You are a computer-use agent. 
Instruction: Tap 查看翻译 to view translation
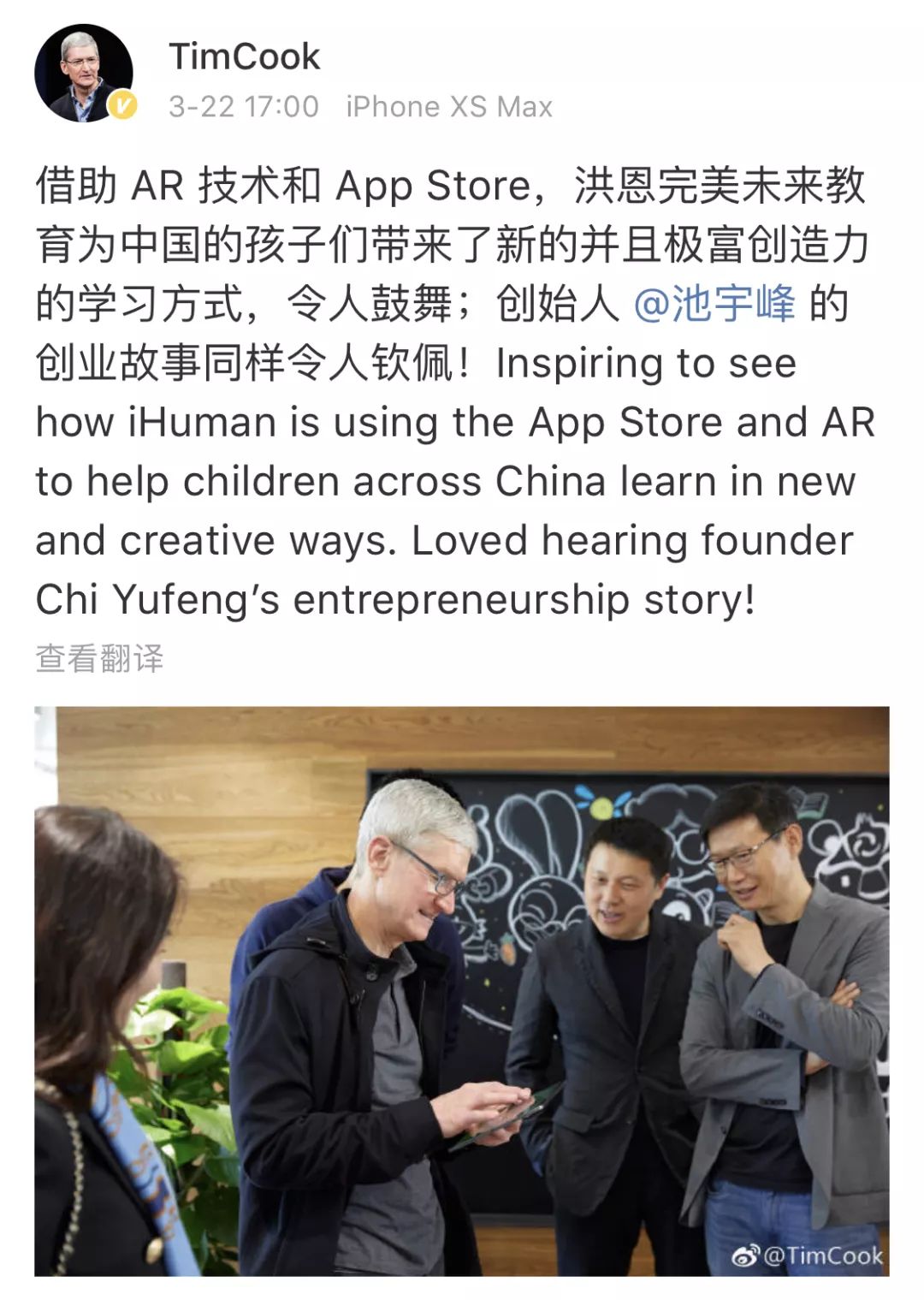(x=99, y=658)
